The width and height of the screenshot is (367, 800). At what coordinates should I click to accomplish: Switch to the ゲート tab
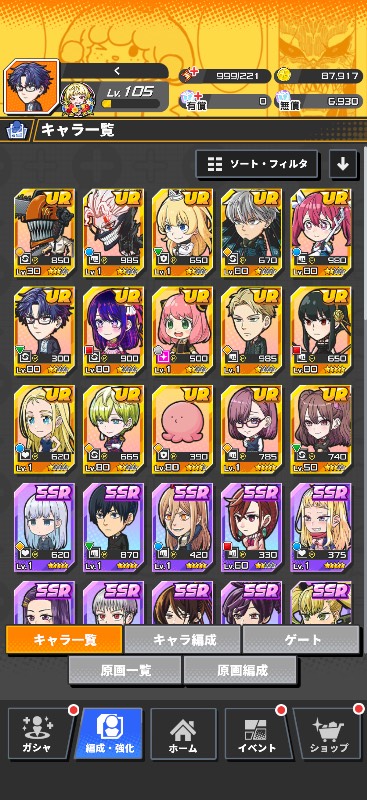tap(302, 639)
